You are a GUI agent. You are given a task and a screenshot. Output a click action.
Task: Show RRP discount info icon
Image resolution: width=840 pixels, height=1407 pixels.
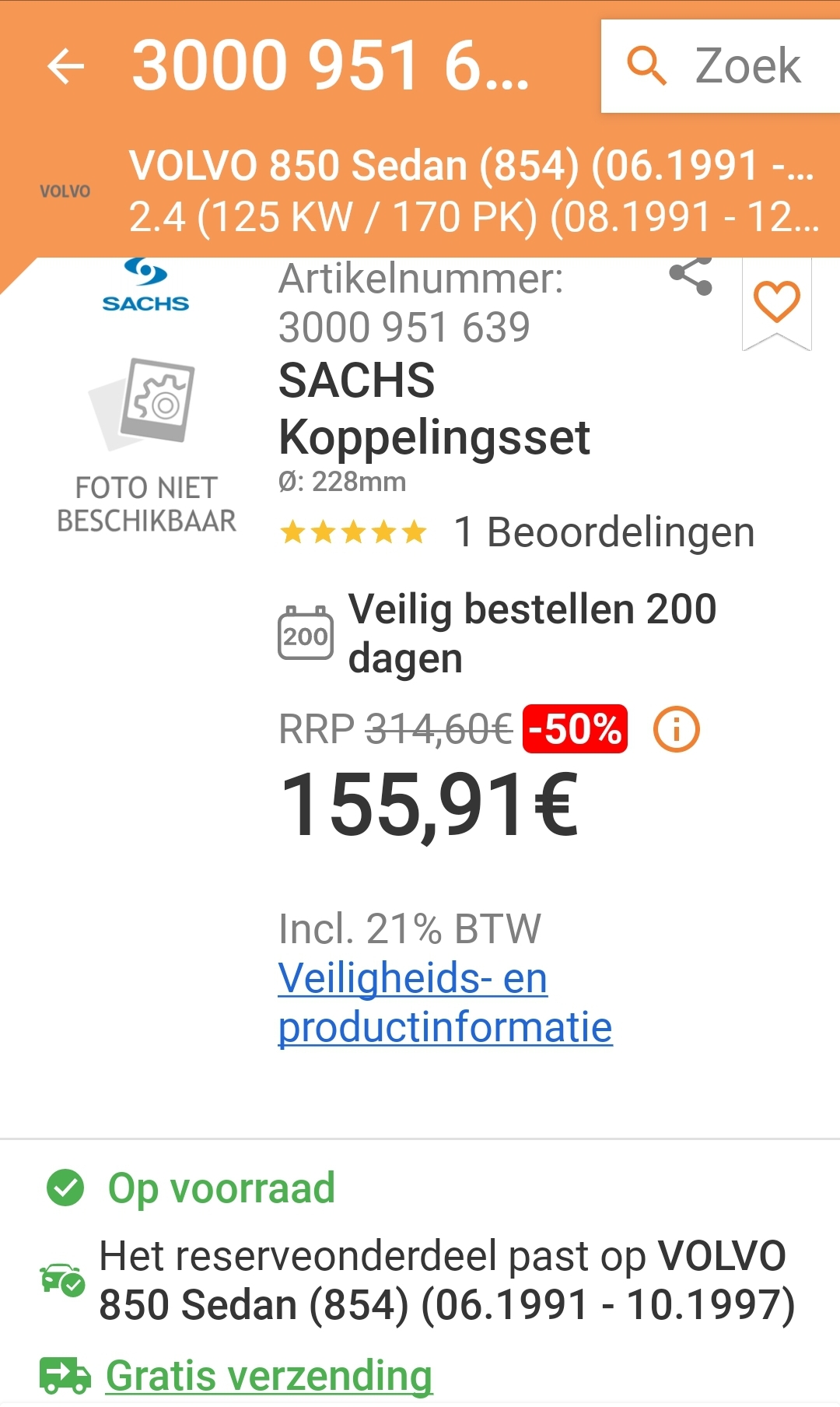click(676, 729)
